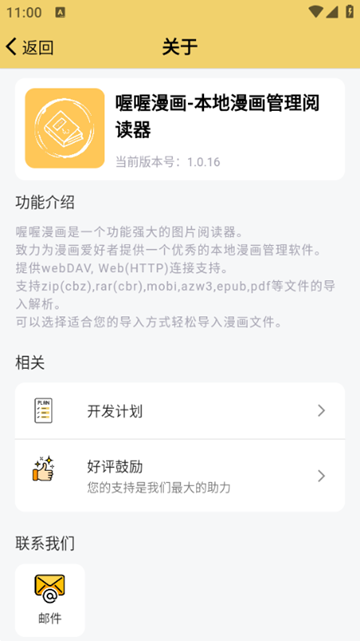This screenshot has height=641, width=360.
Task: Open the 开发计划 row
Action: pyautogui.click(x=180, y=411)
